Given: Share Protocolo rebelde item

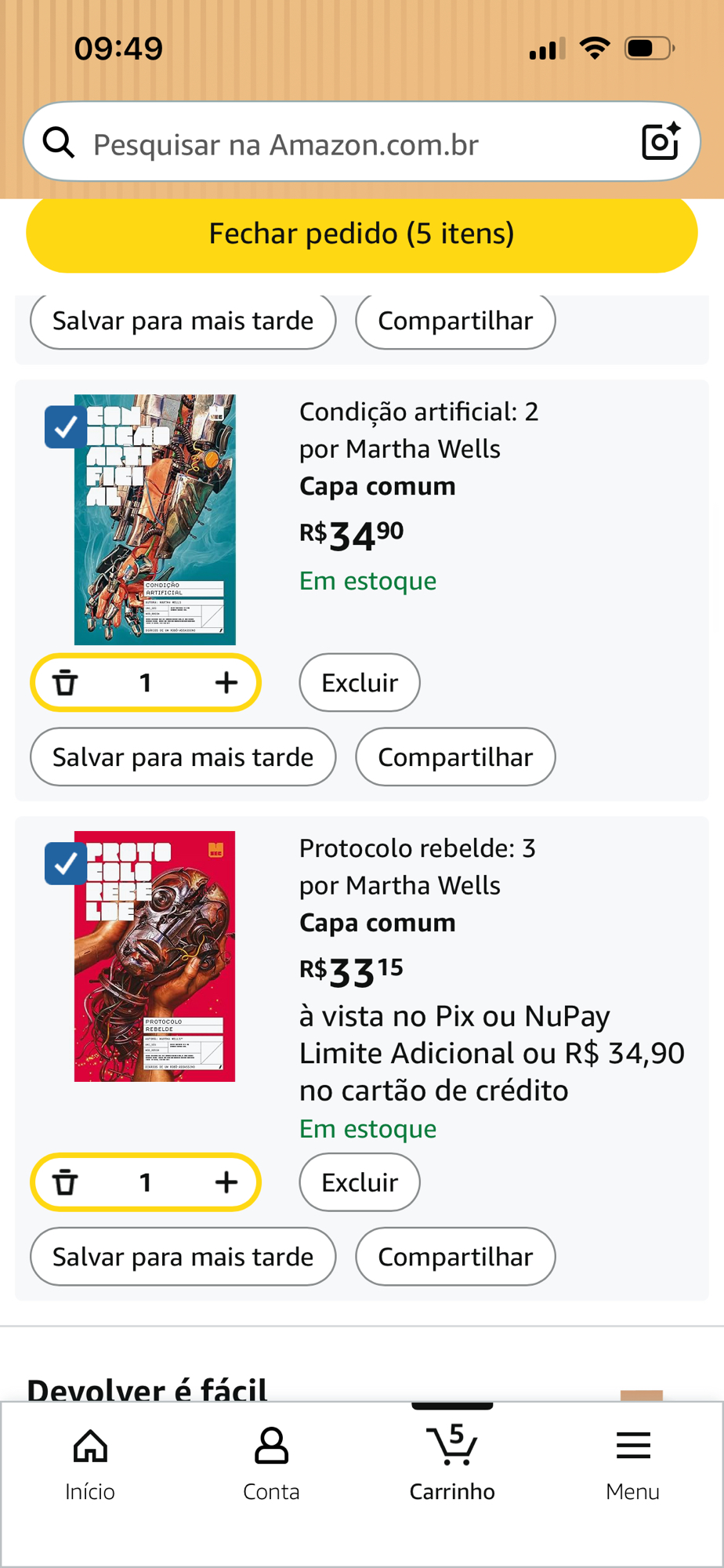Looking at the screenshot, I should 455,1257.
